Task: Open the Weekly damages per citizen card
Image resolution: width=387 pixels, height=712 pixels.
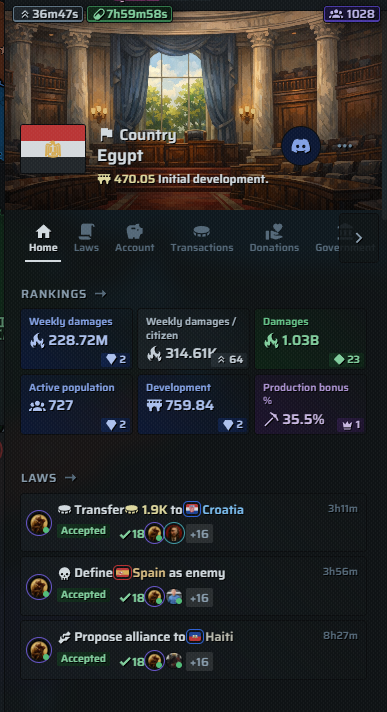Action: click(x=194, y=339)
